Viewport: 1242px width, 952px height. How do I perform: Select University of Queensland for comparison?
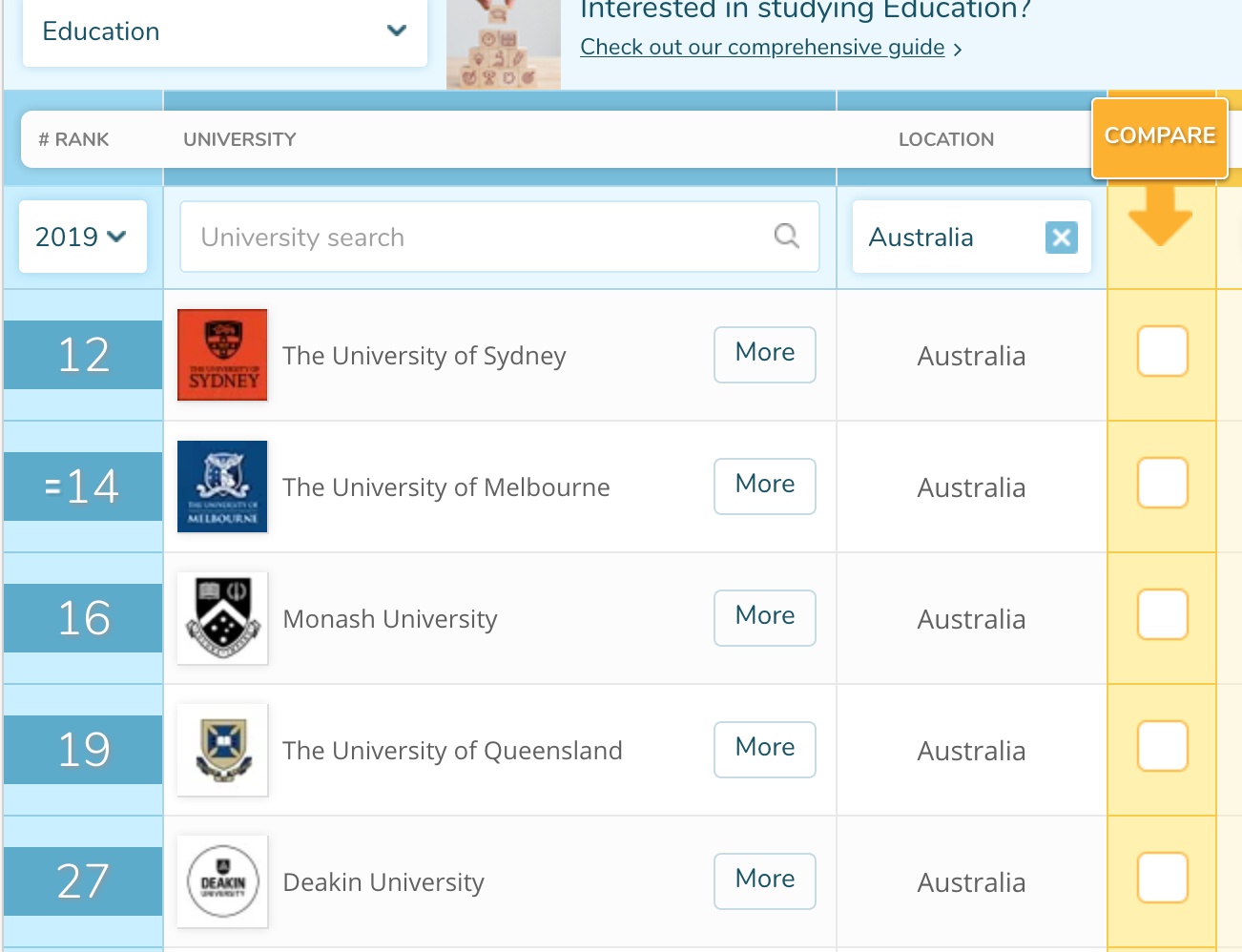(x=1162, y=746)
